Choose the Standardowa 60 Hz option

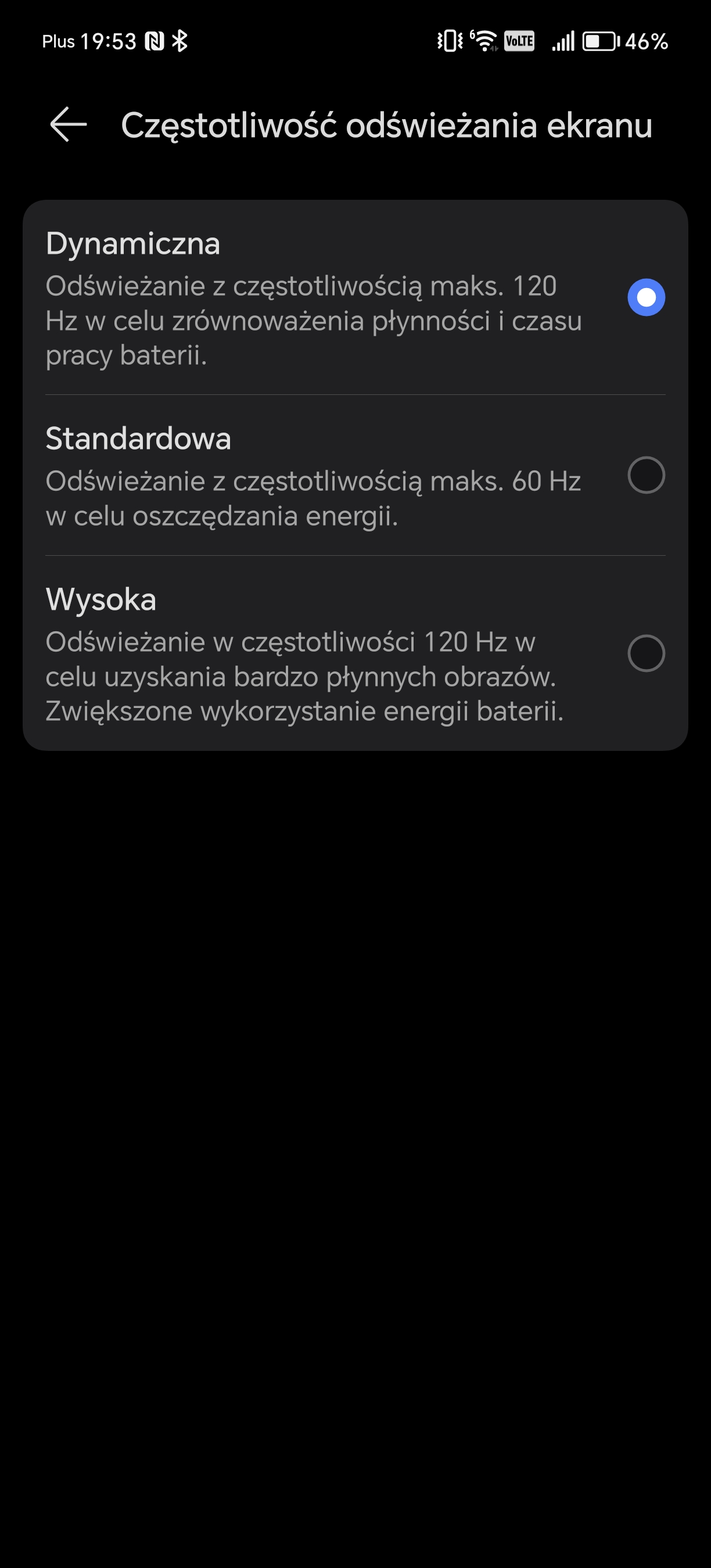355,476
